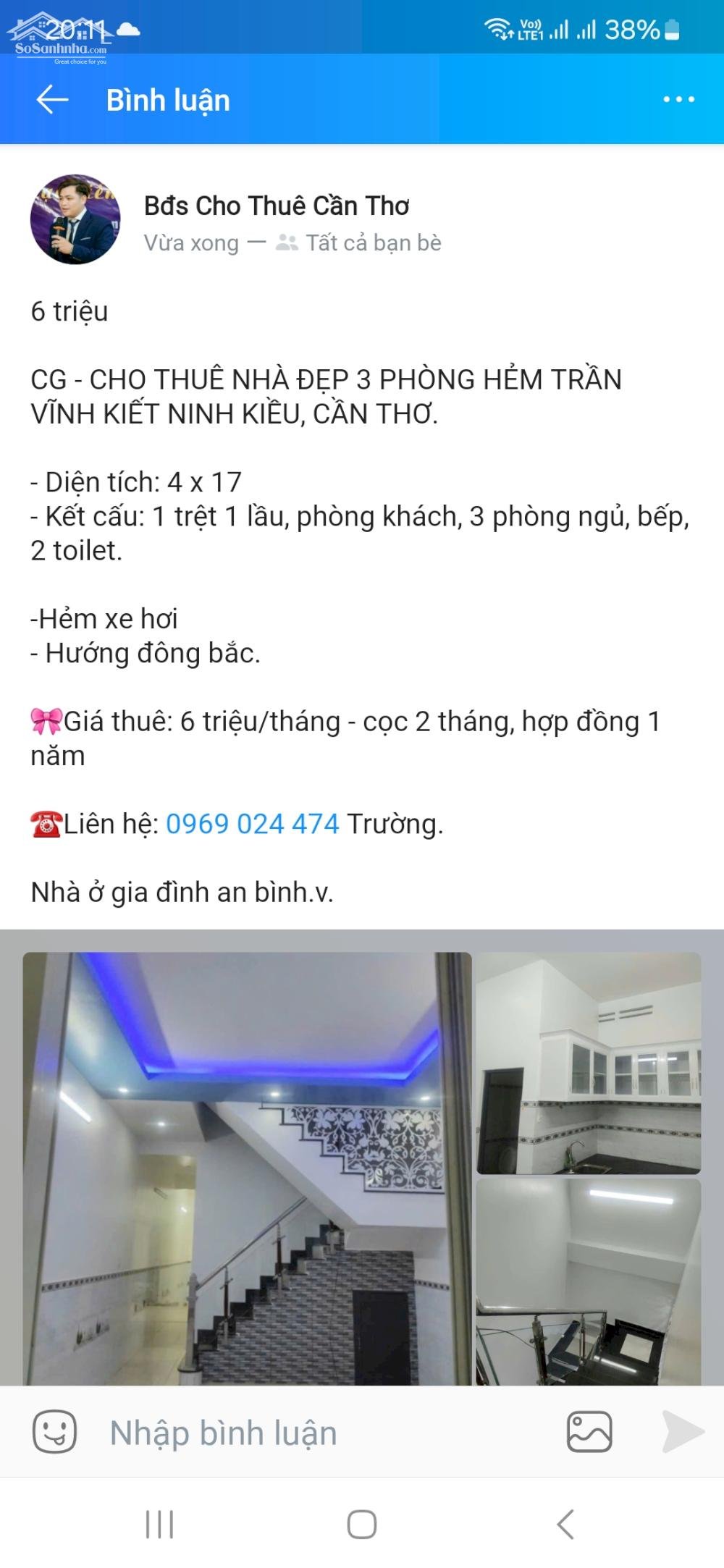Switch to the Bình luận header tab
The image size is (724, 1568).
click(x=167, y=100)
